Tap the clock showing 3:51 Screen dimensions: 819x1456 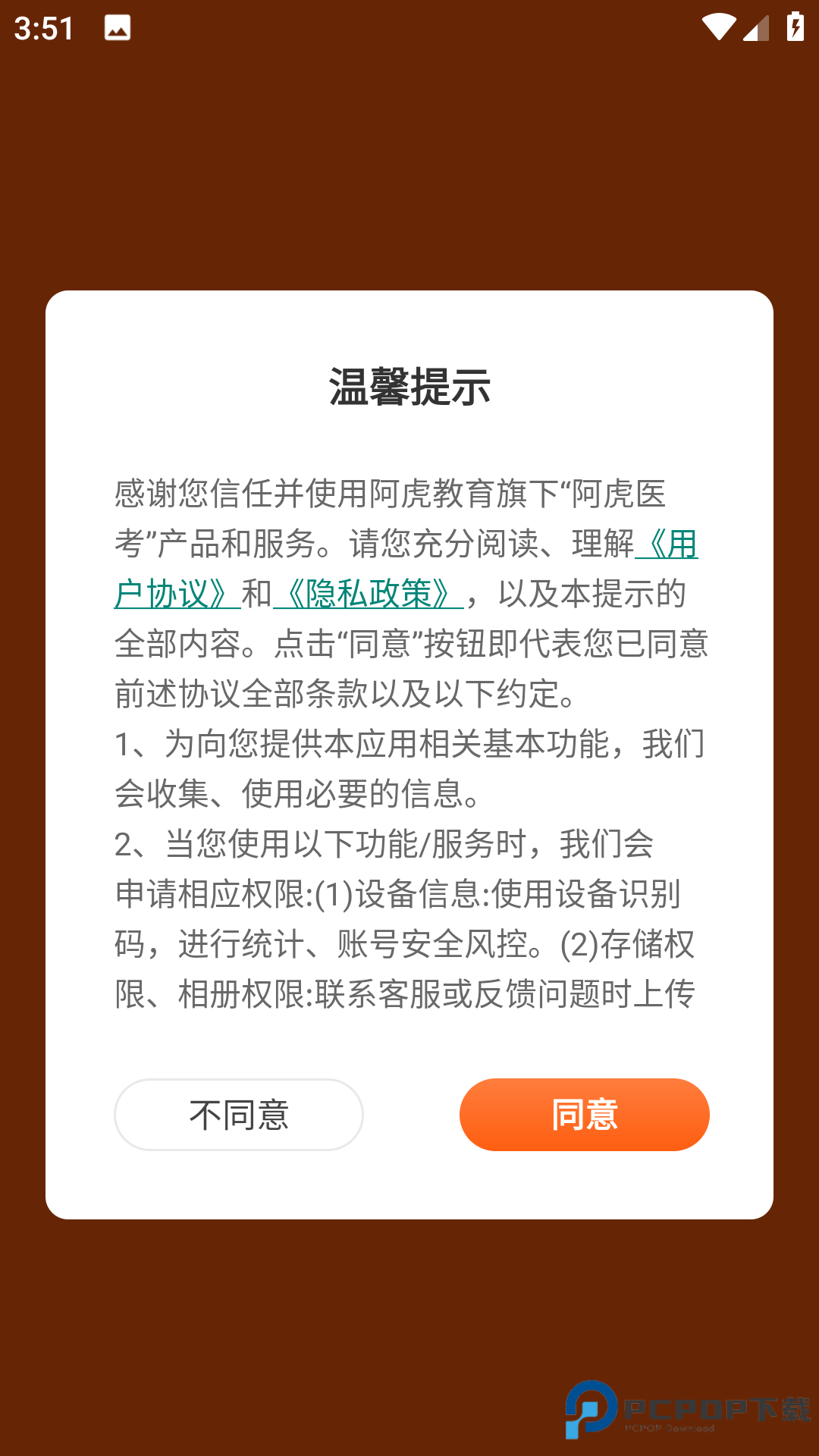(x=42, y=27)
